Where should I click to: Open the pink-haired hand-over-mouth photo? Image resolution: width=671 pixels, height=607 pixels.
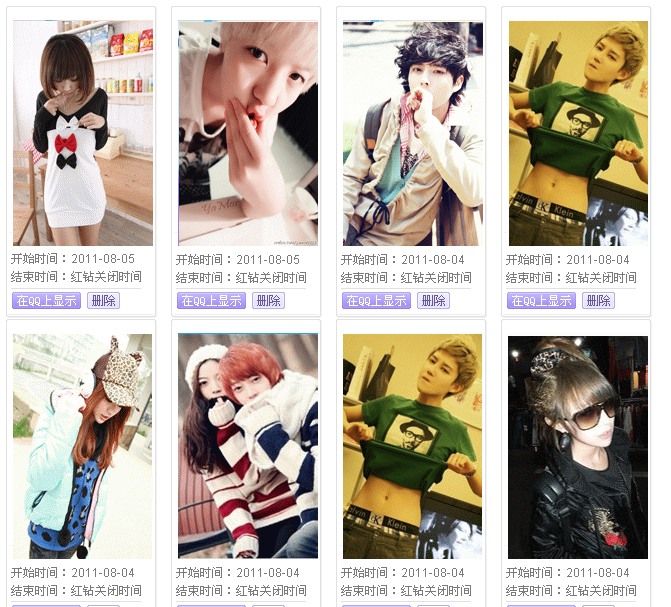[248, 134]
